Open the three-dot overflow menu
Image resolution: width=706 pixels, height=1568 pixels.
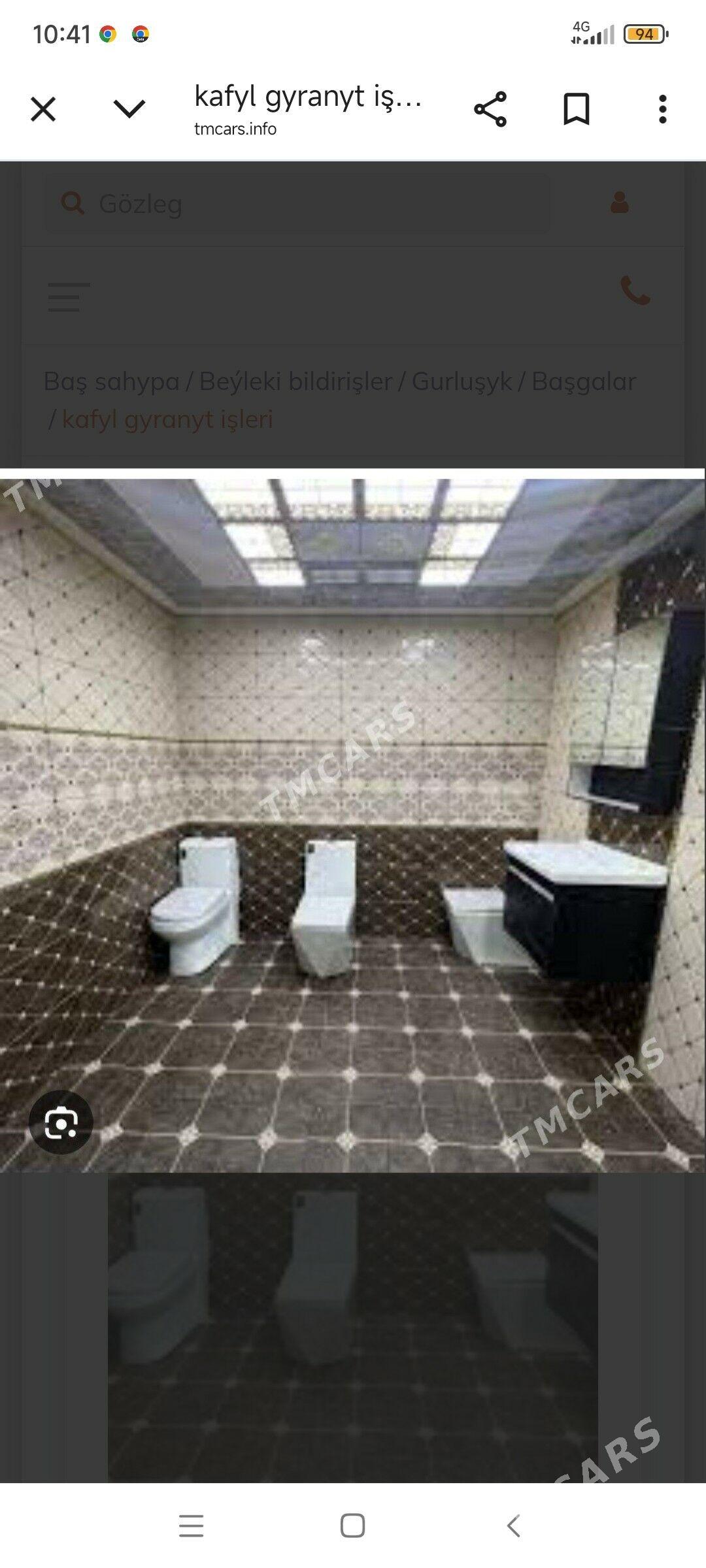(x=662, y=109)
